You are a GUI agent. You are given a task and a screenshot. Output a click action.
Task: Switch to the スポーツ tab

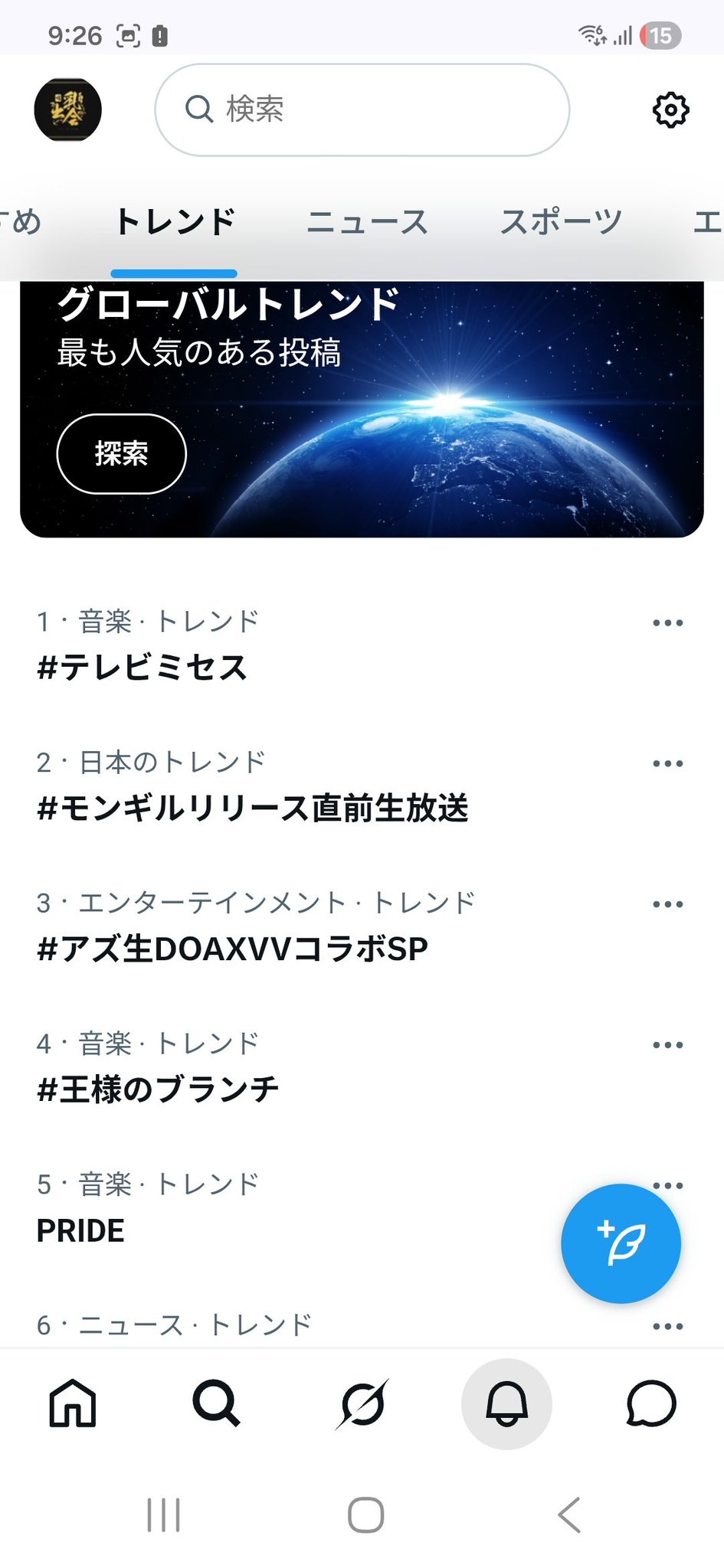561,222
